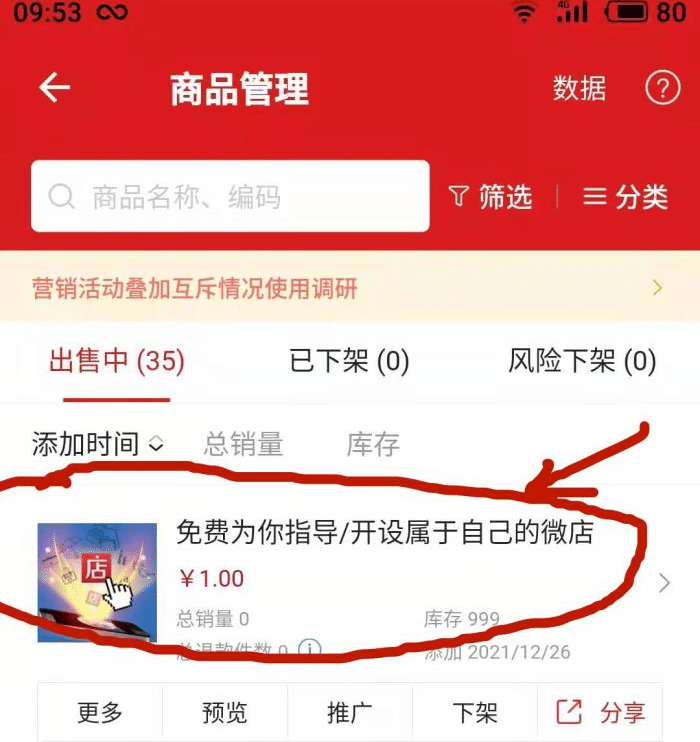Switch to the 出售中 tab
700x742 pixels.
point(117,361)
